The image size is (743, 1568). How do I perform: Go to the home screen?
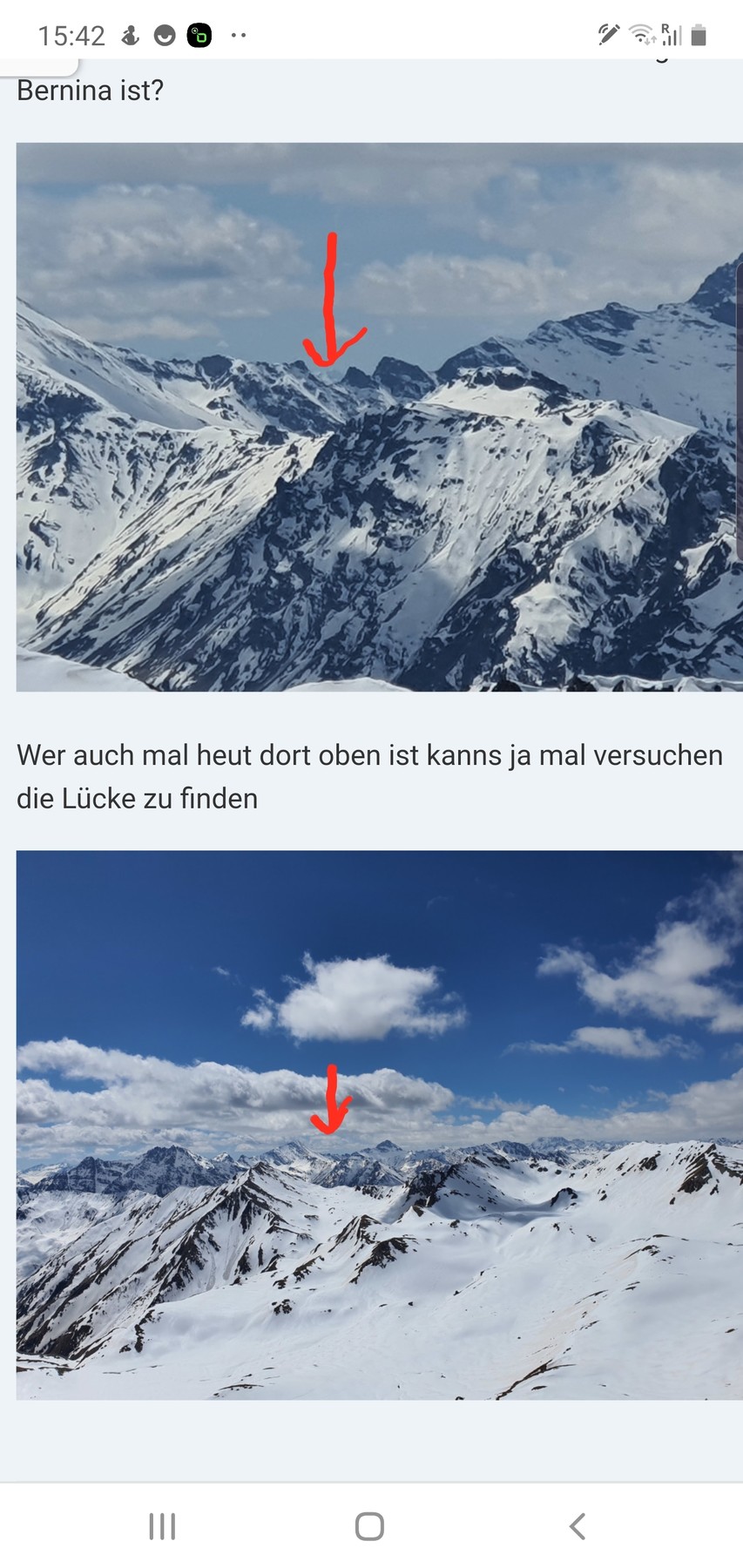[x=369, y=1526]
